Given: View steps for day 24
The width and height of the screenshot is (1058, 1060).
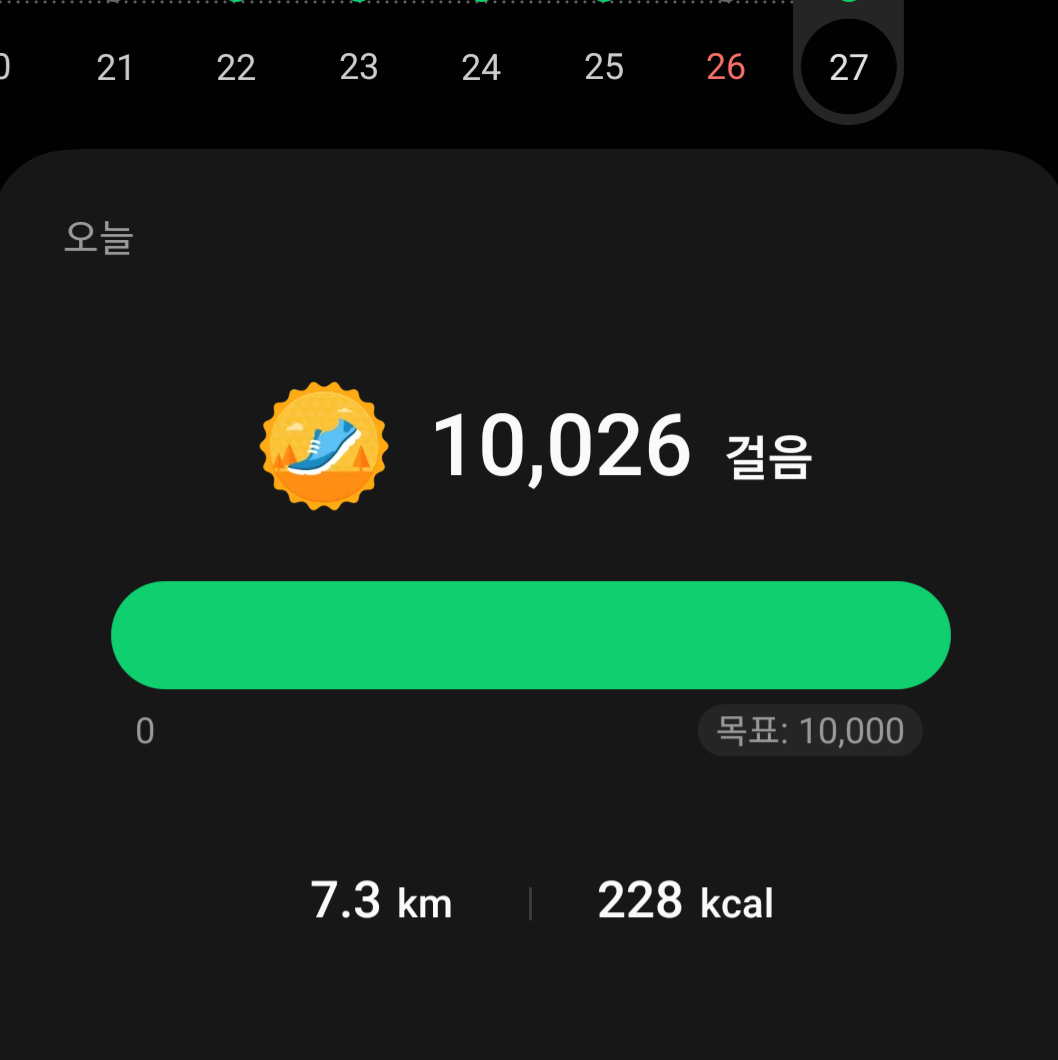Looking at the screenshot, I should pyautogui.click(x=481, y=68).
